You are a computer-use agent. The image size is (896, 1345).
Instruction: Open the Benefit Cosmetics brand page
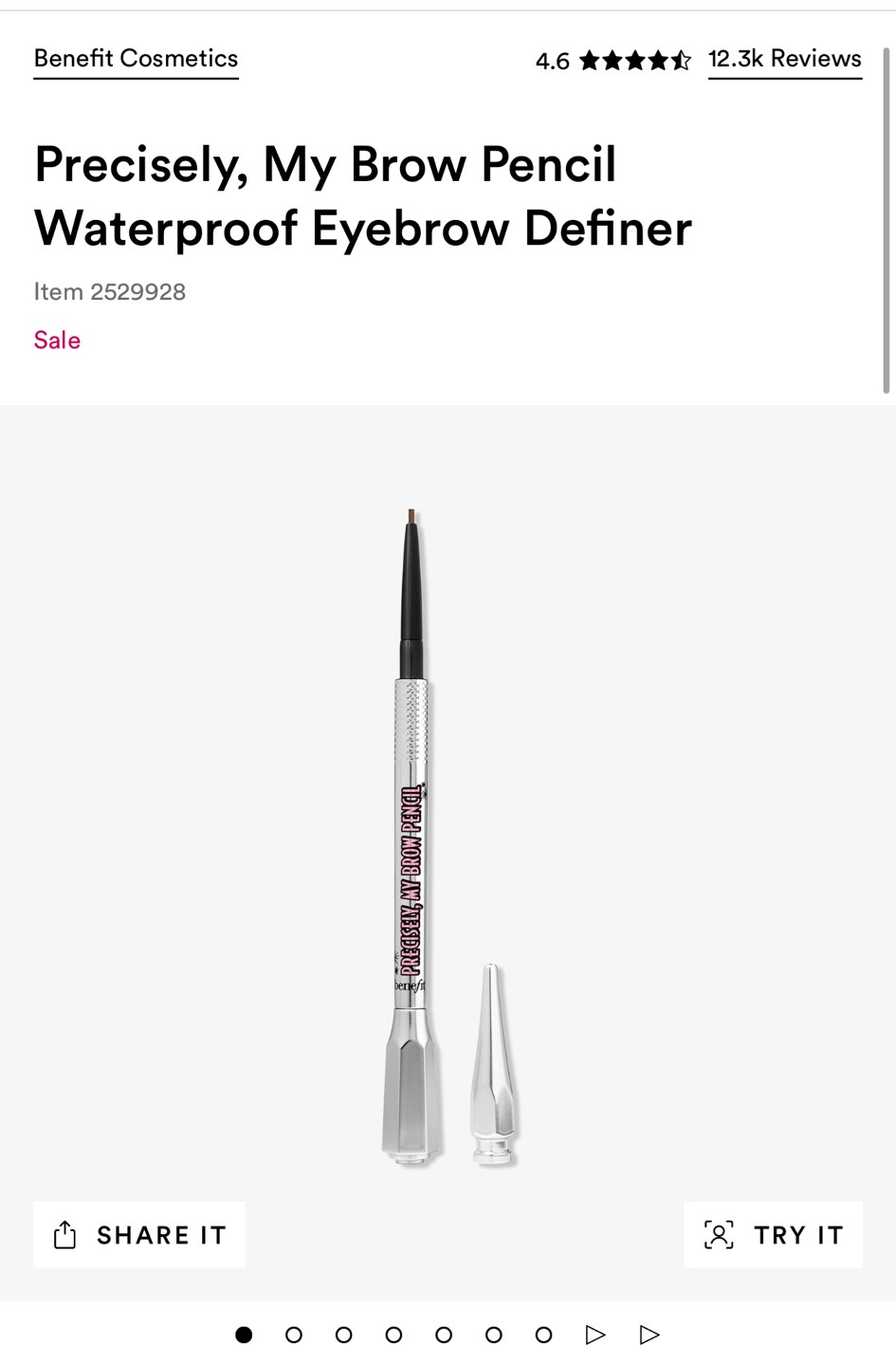pyautogui.click(x=136, y=58)
